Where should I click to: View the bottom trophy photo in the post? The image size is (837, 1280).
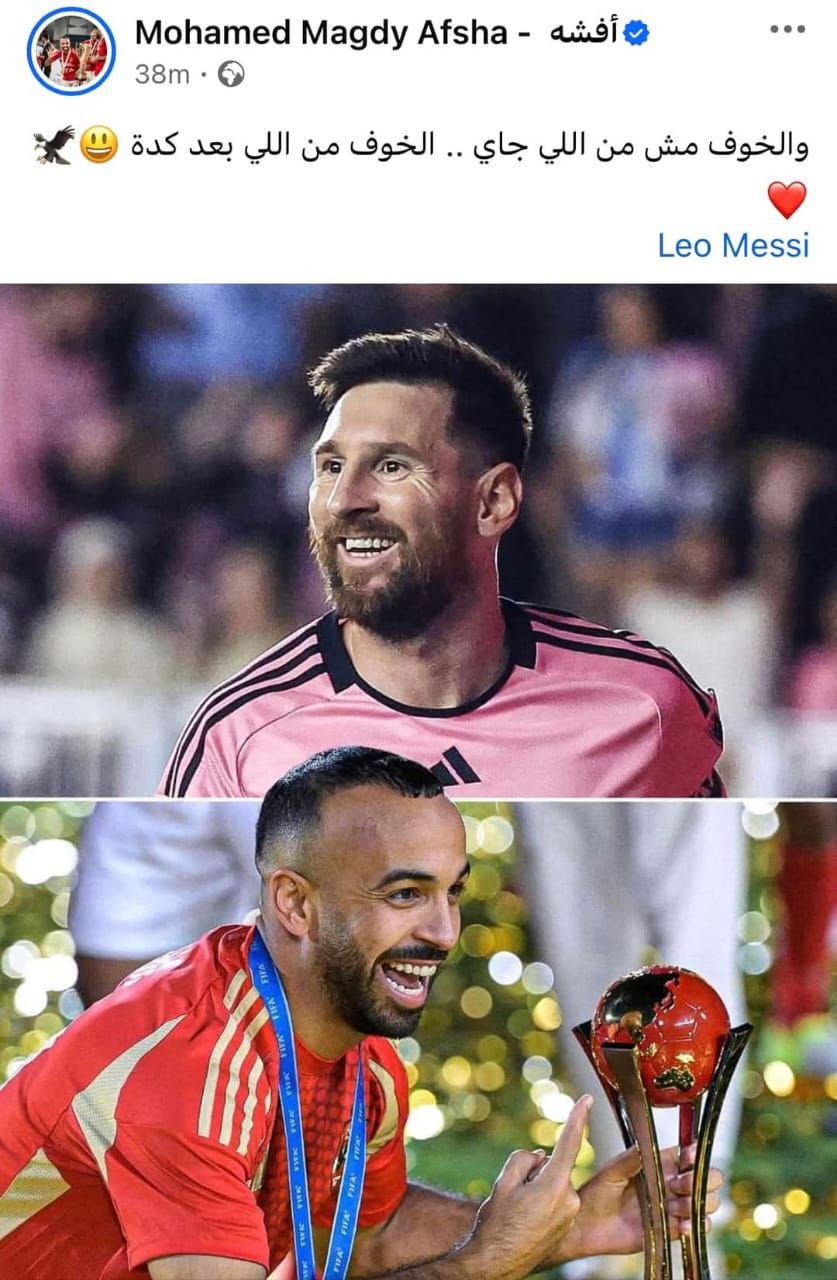click(418, 1040)
